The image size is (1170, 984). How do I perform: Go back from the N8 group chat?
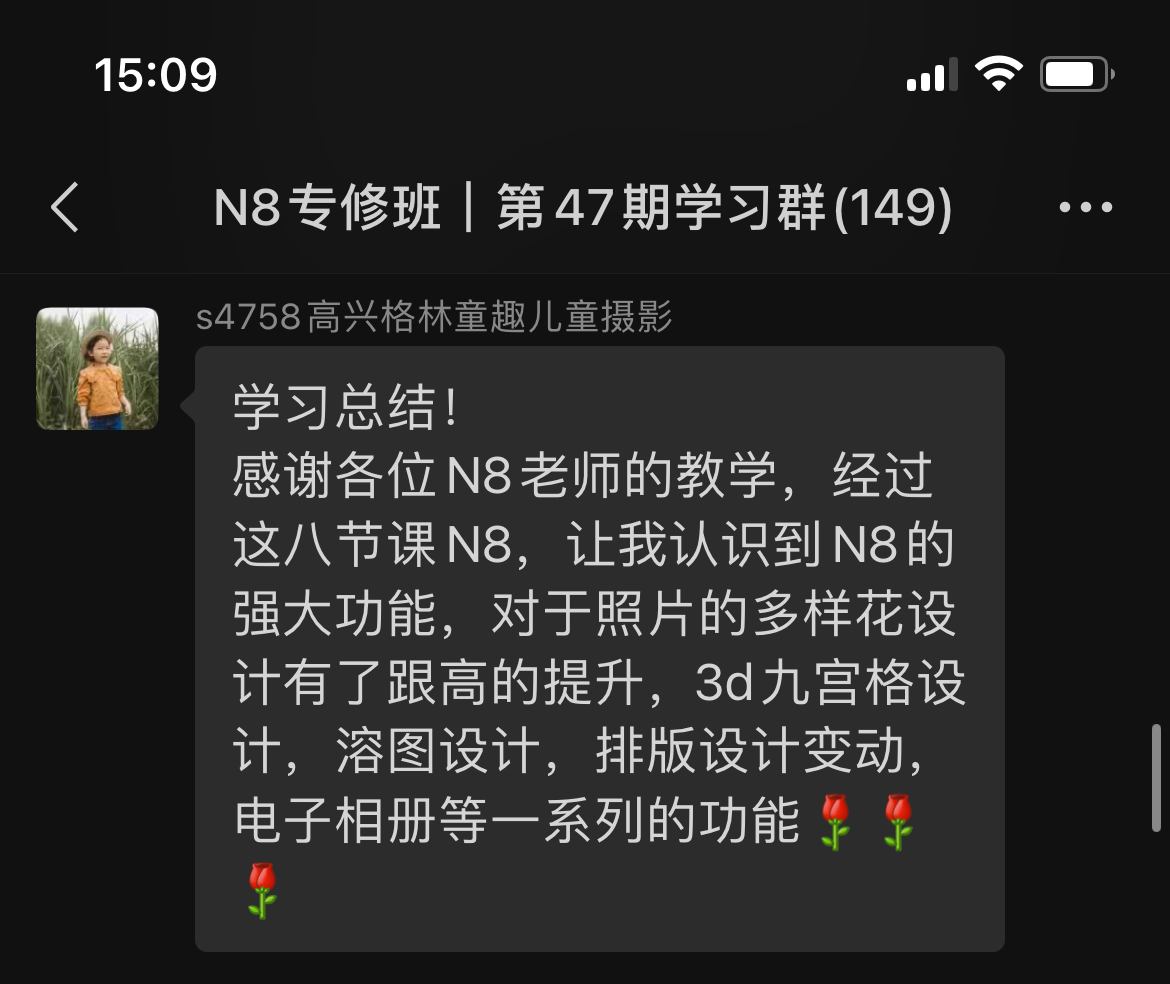click(65, 208)
